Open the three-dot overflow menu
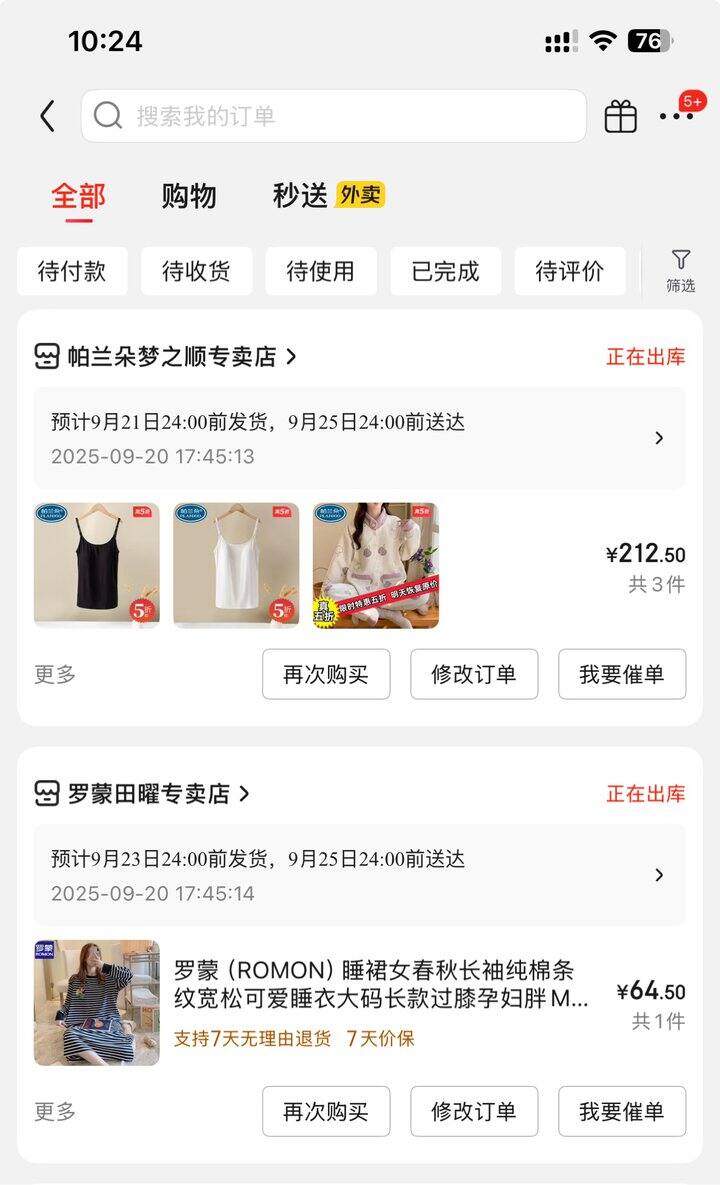Screen dimensions: 720x1185 point(676,117)
